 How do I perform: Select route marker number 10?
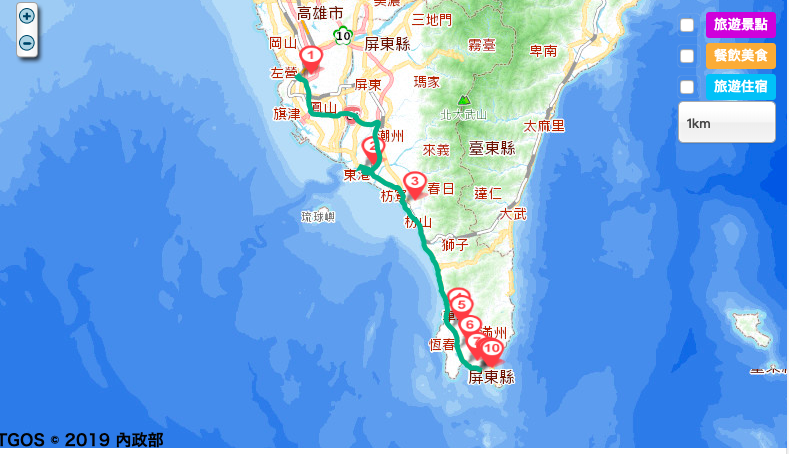(491, 348)
